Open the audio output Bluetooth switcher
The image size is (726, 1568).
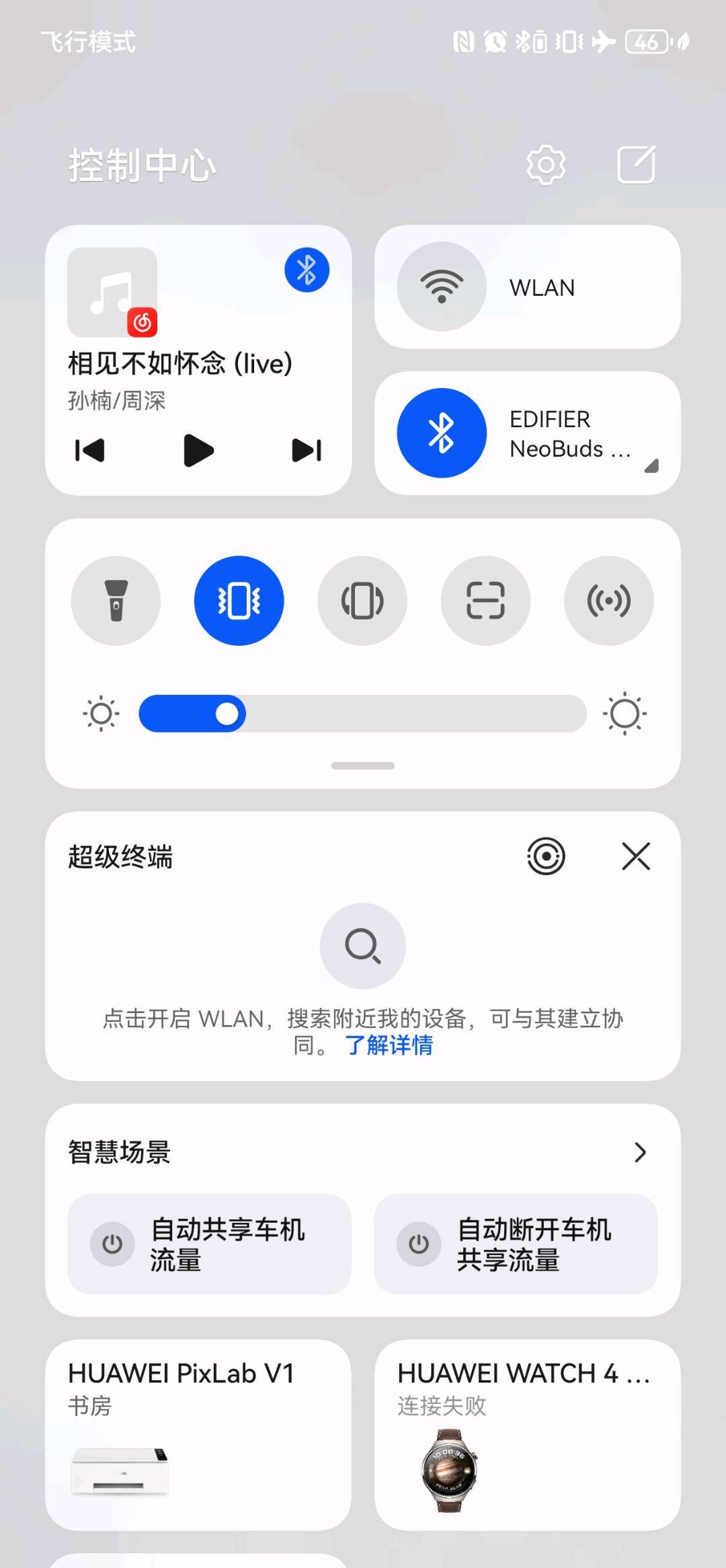(307, 270)
